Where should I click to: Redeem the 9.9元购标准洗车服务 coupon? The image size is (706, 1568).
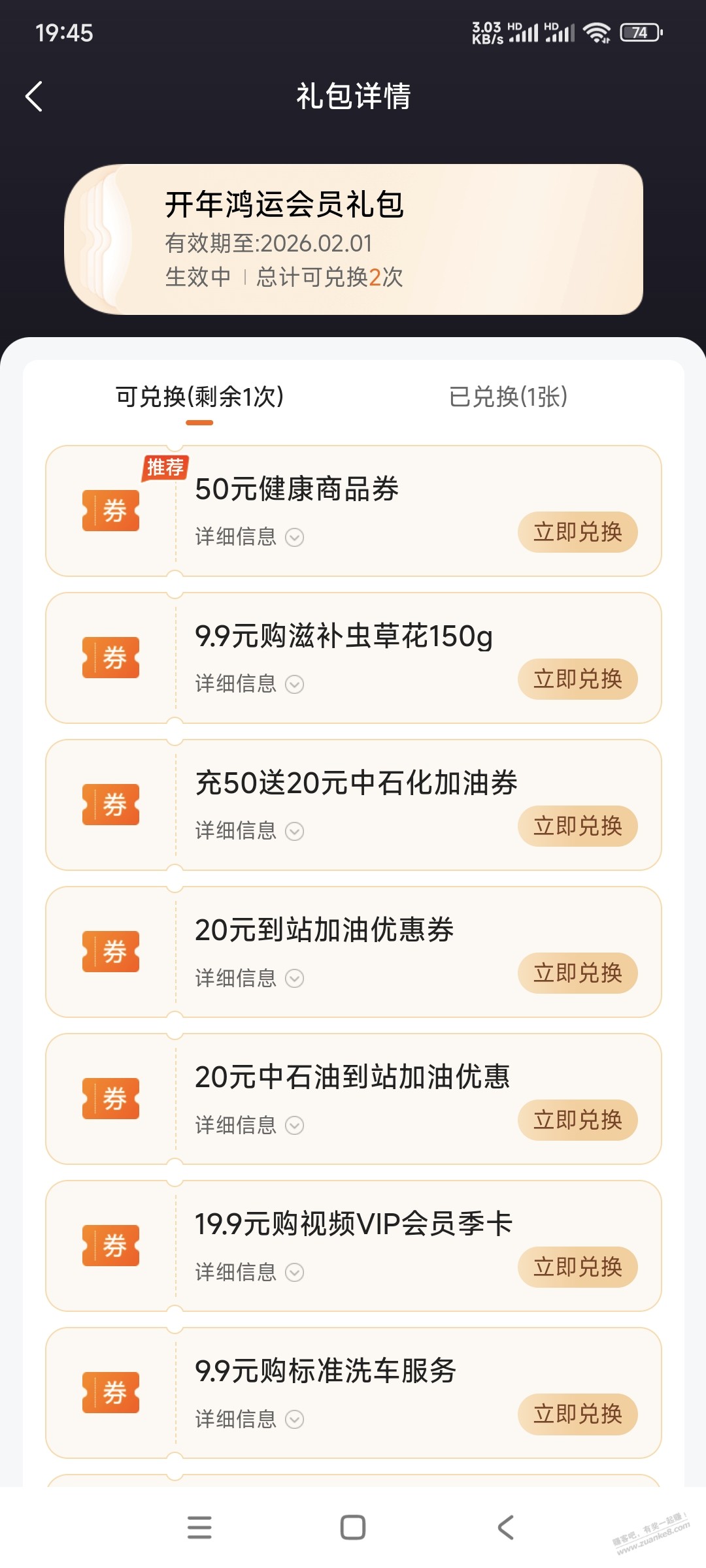point(577,1414)
